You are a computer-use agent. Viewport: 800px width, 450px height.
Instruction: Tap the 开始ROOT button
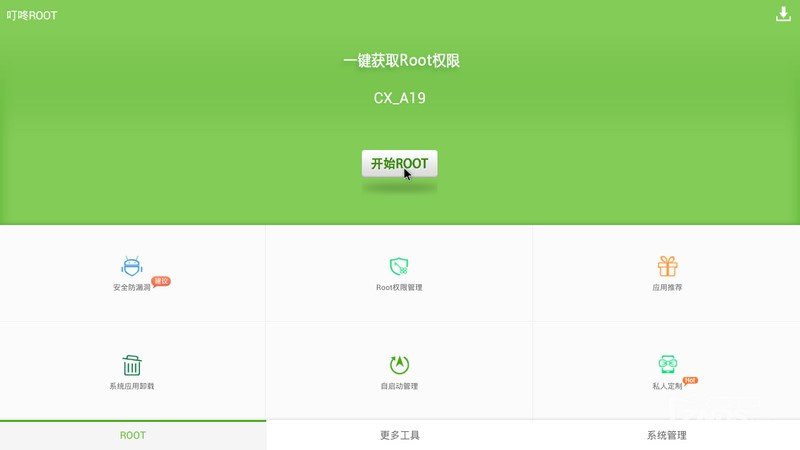coord(399,164)
